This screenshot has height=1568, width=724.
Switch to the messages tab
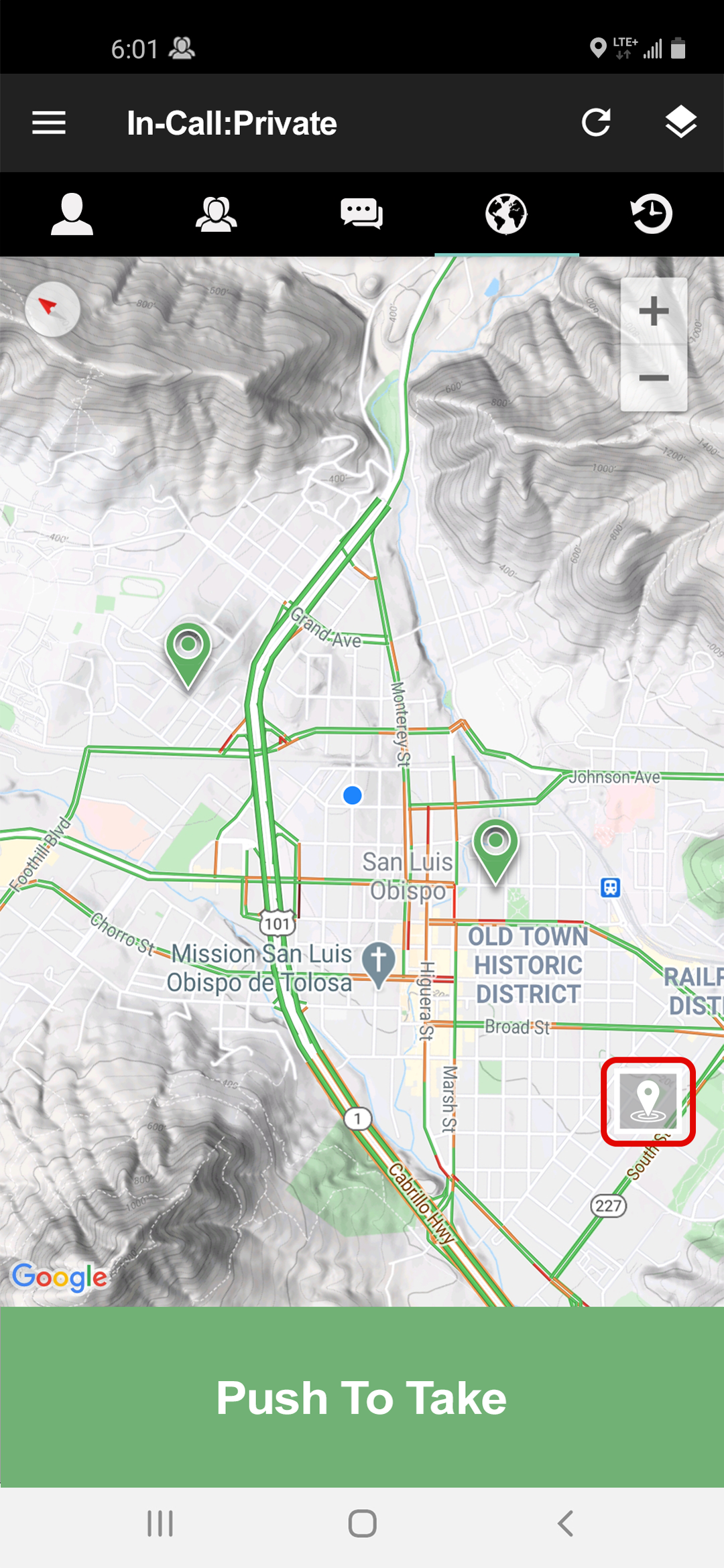(x=361, y=214)
